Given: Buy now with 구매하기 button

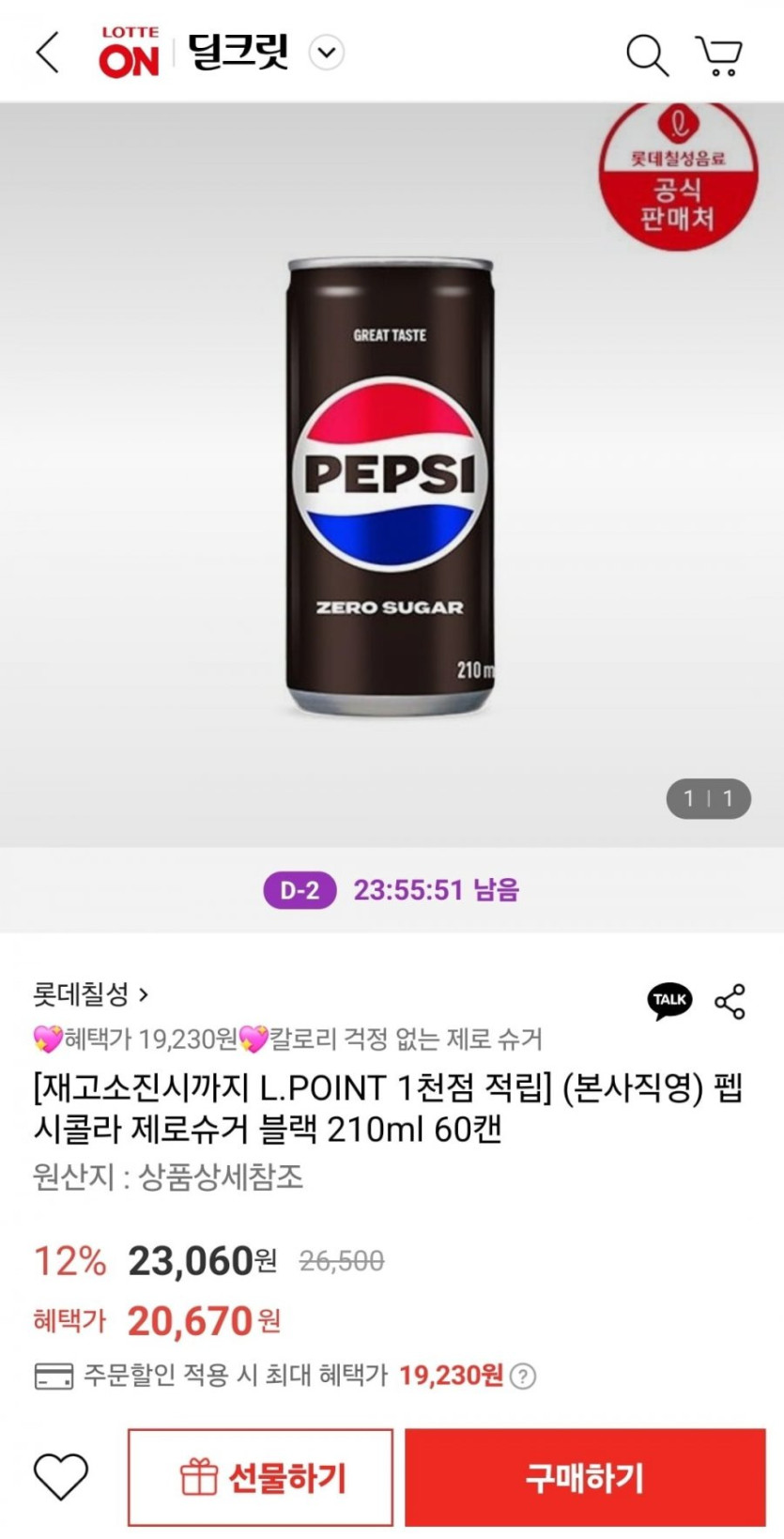Looking at the screenshot, I should 585,1478.
